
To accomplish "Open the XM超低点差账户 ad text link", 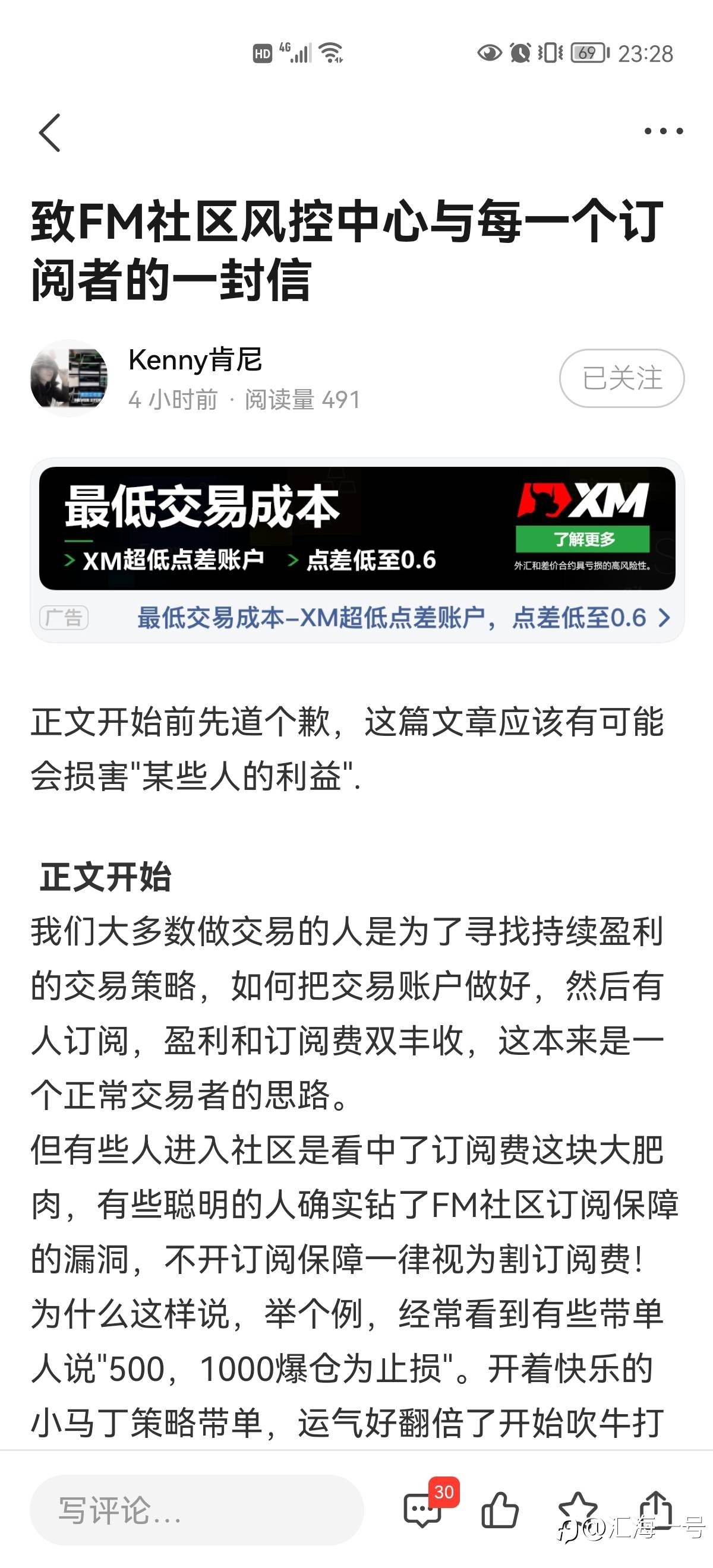I will [x=391, y=618].
